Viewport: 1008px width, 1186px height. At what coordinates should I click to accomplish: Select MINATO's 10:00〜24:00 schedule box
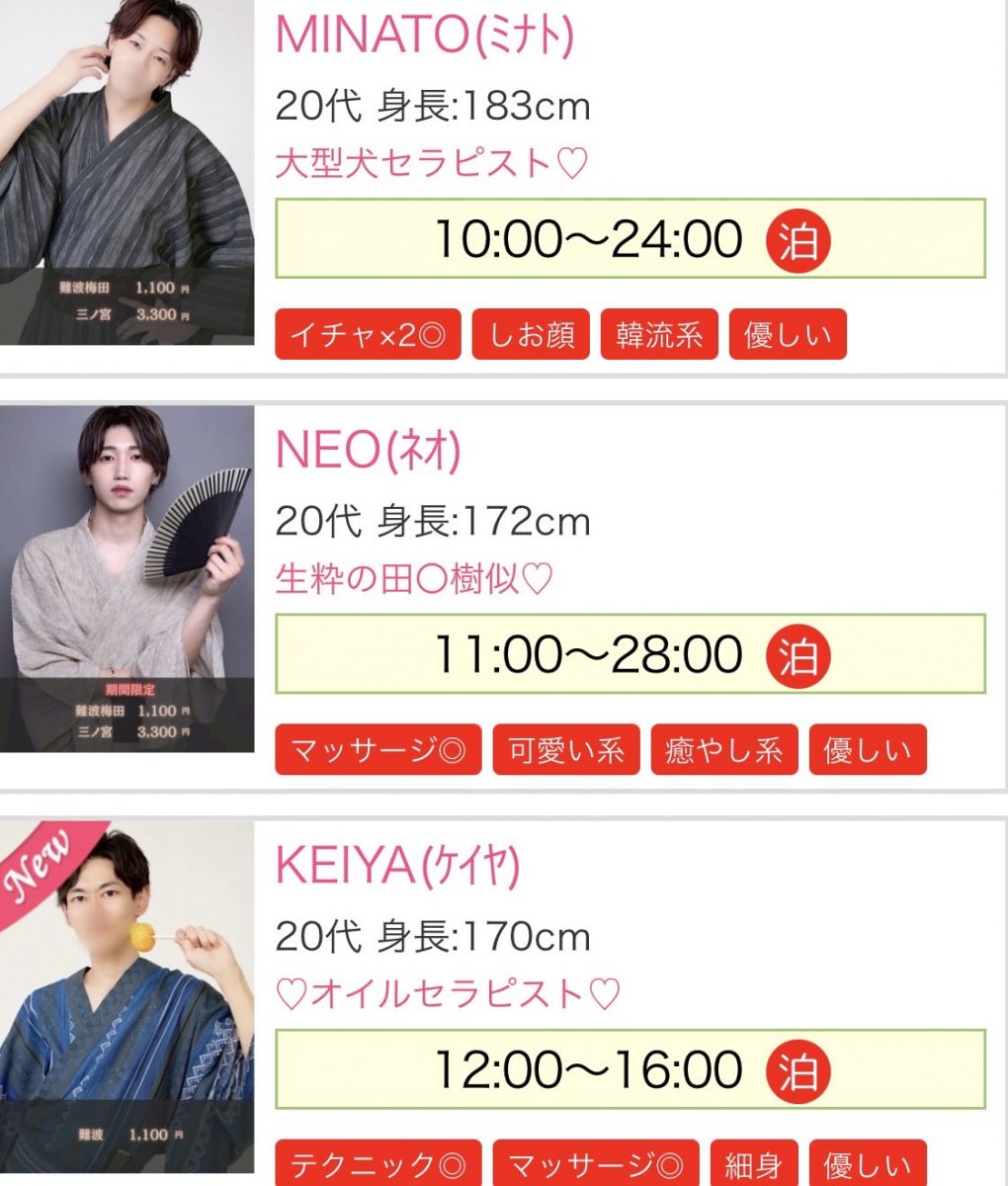(630, 239)
